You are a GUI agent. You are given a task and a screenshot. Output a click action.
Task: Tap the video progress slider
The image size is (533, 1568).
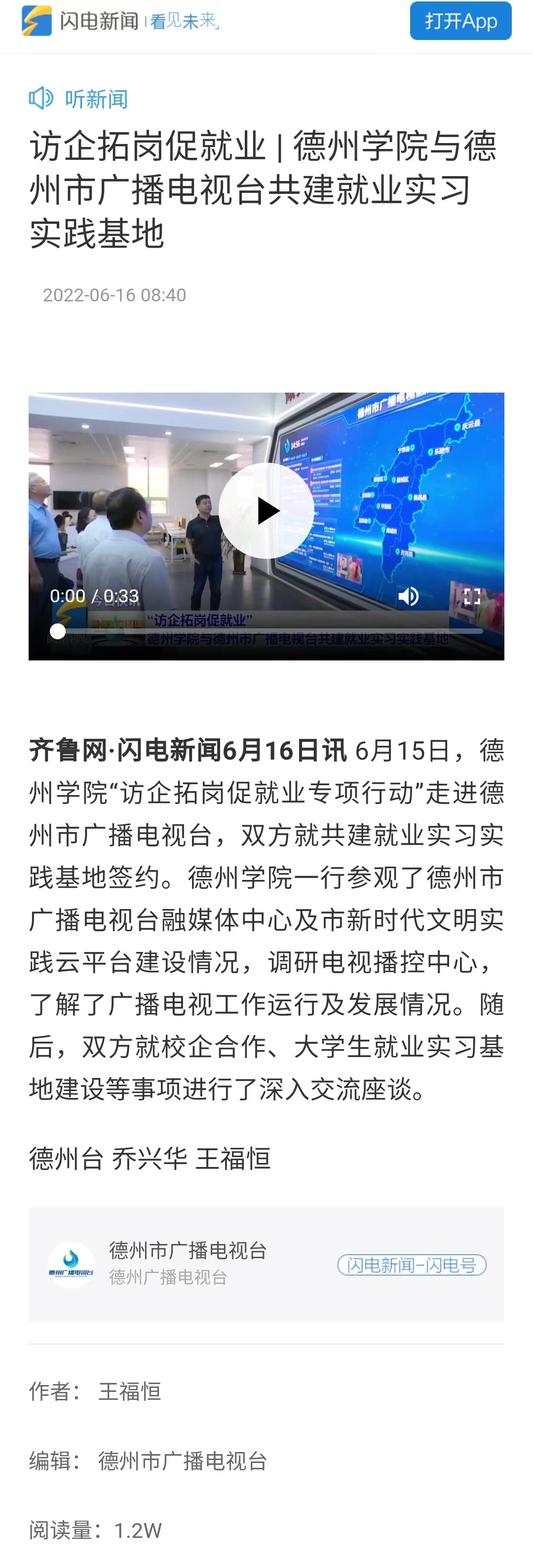click(x=268, y=631)
